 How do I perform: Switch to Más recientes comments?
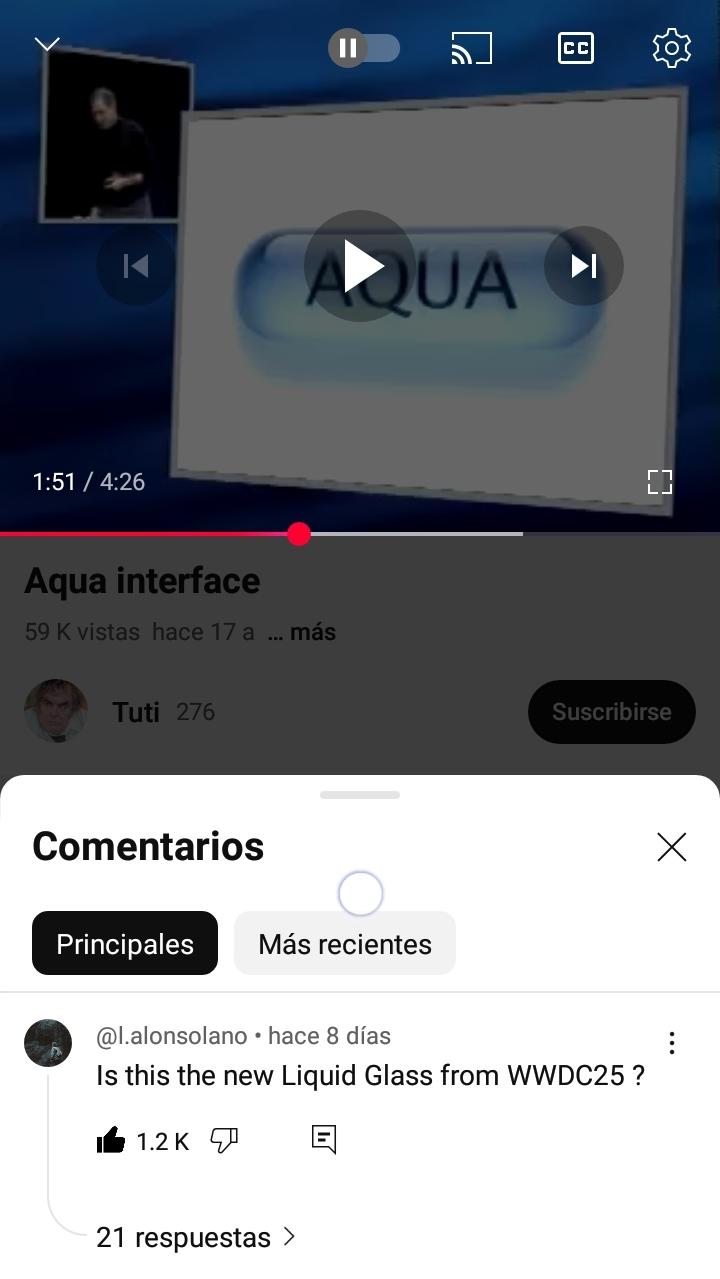(x=345, y=943)
